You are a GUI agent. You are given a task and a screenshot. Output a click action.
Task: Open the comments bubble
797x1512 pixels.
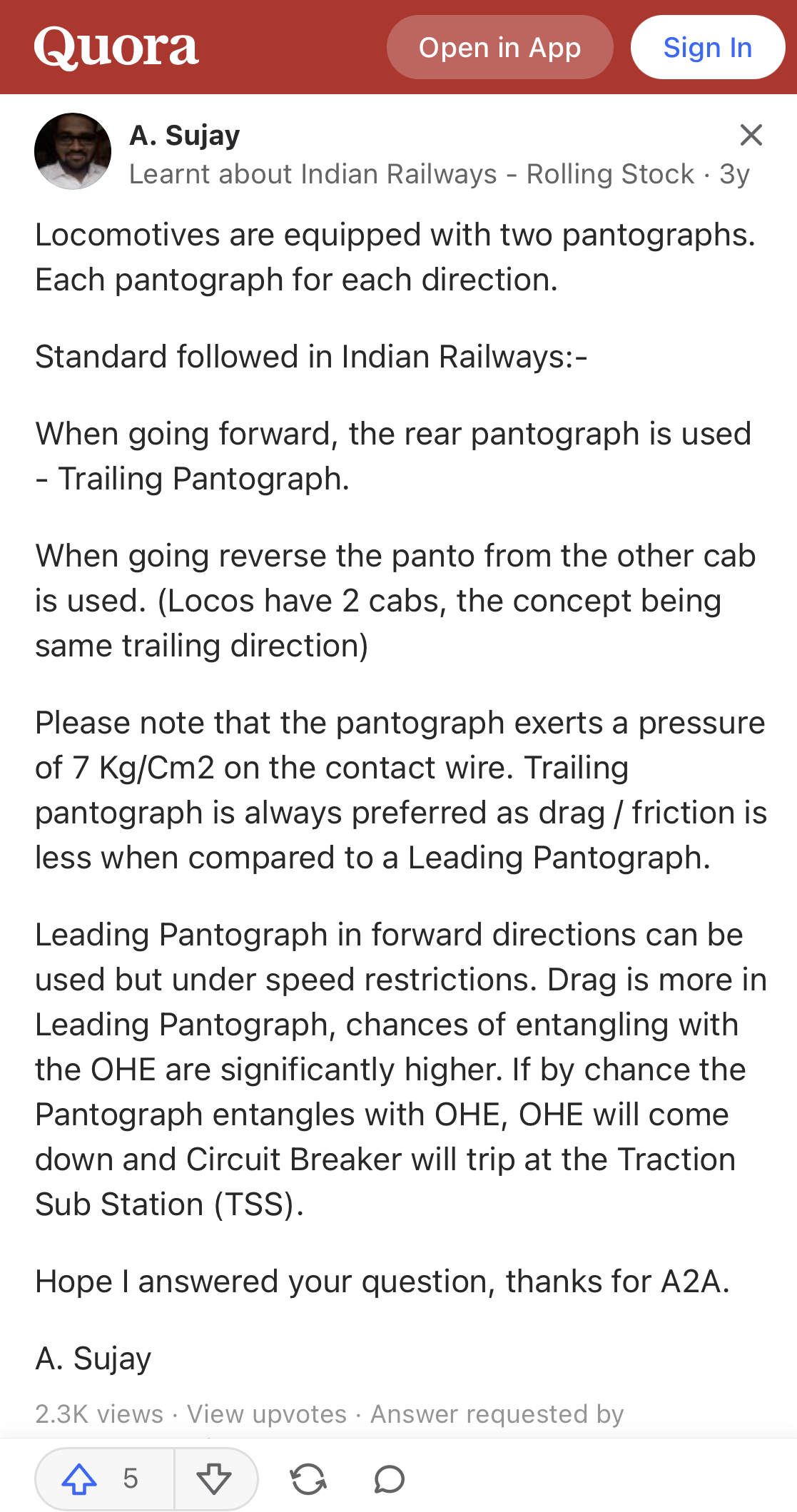pos(389,1478)
